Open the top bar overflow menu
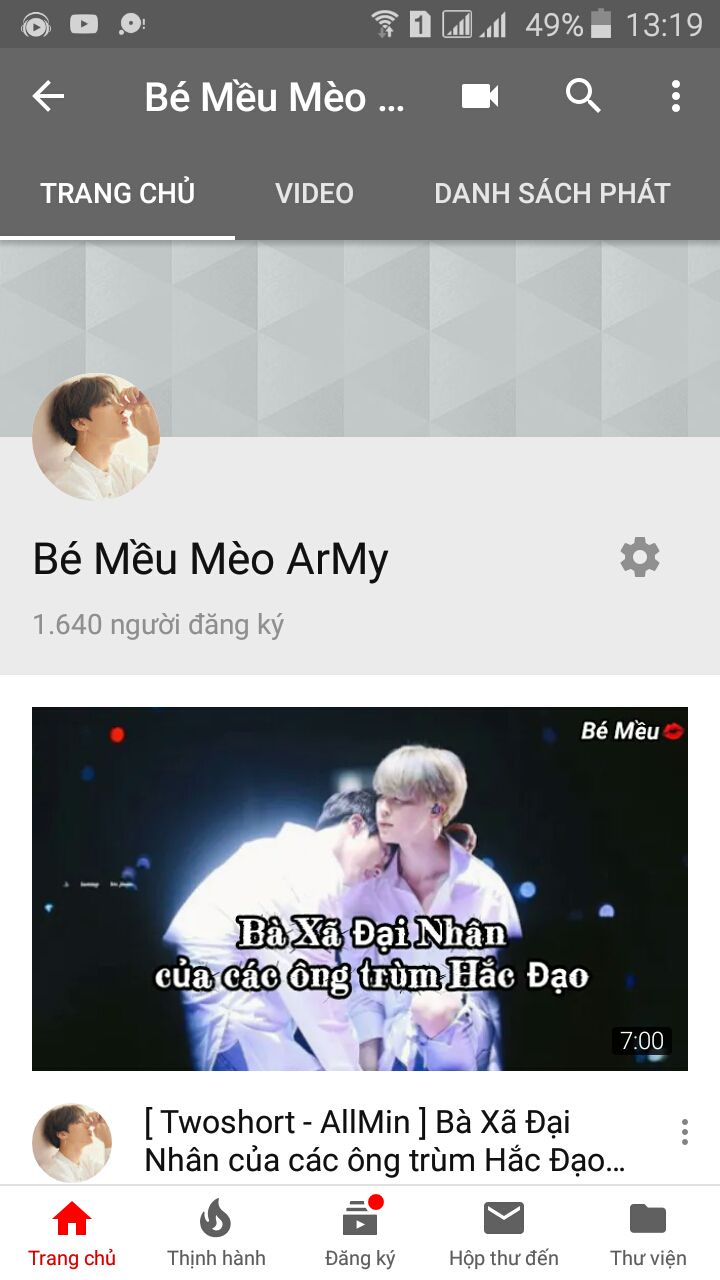This screenshot has height=1280, width=720. [x=676, y=96]
